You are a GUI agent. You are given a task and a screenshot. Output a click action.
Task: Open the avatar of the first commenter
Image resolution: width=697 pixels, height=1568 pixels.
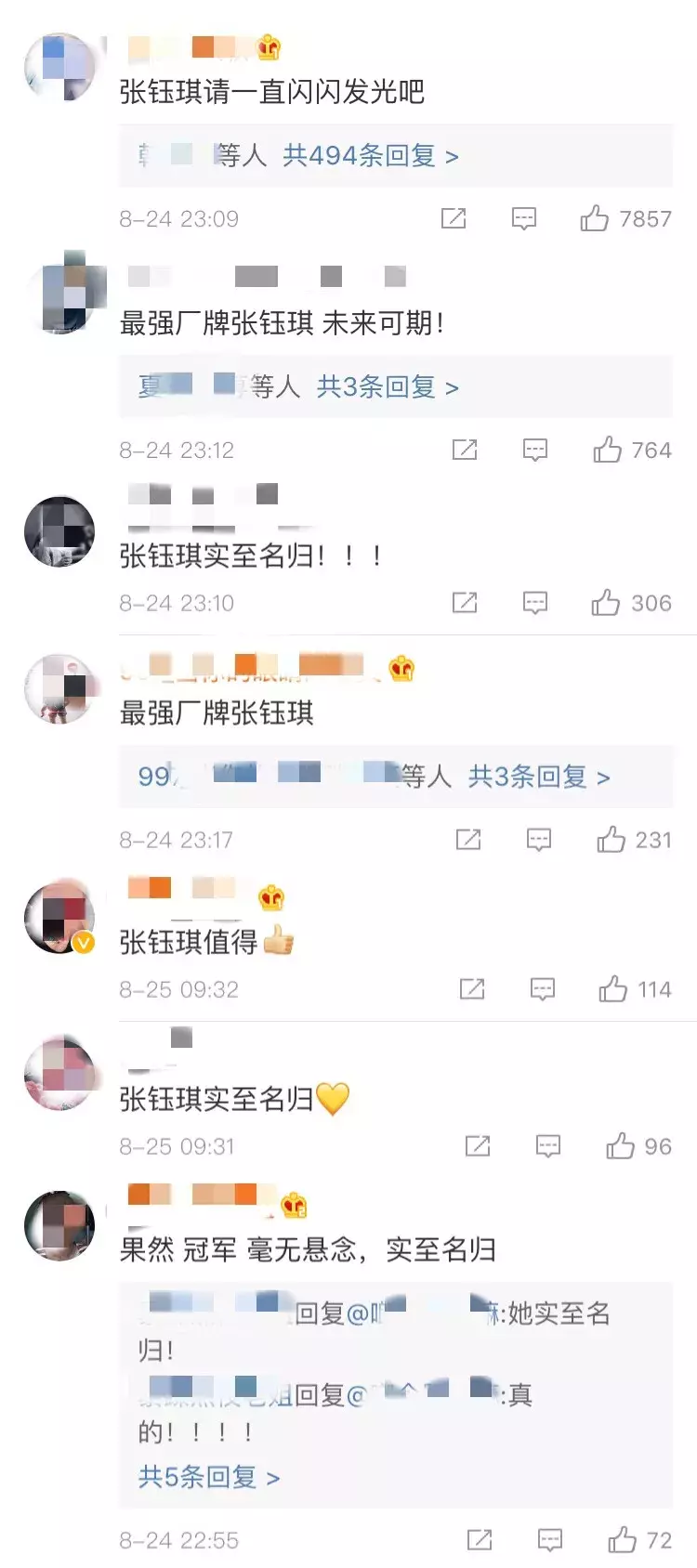point(59,67)
